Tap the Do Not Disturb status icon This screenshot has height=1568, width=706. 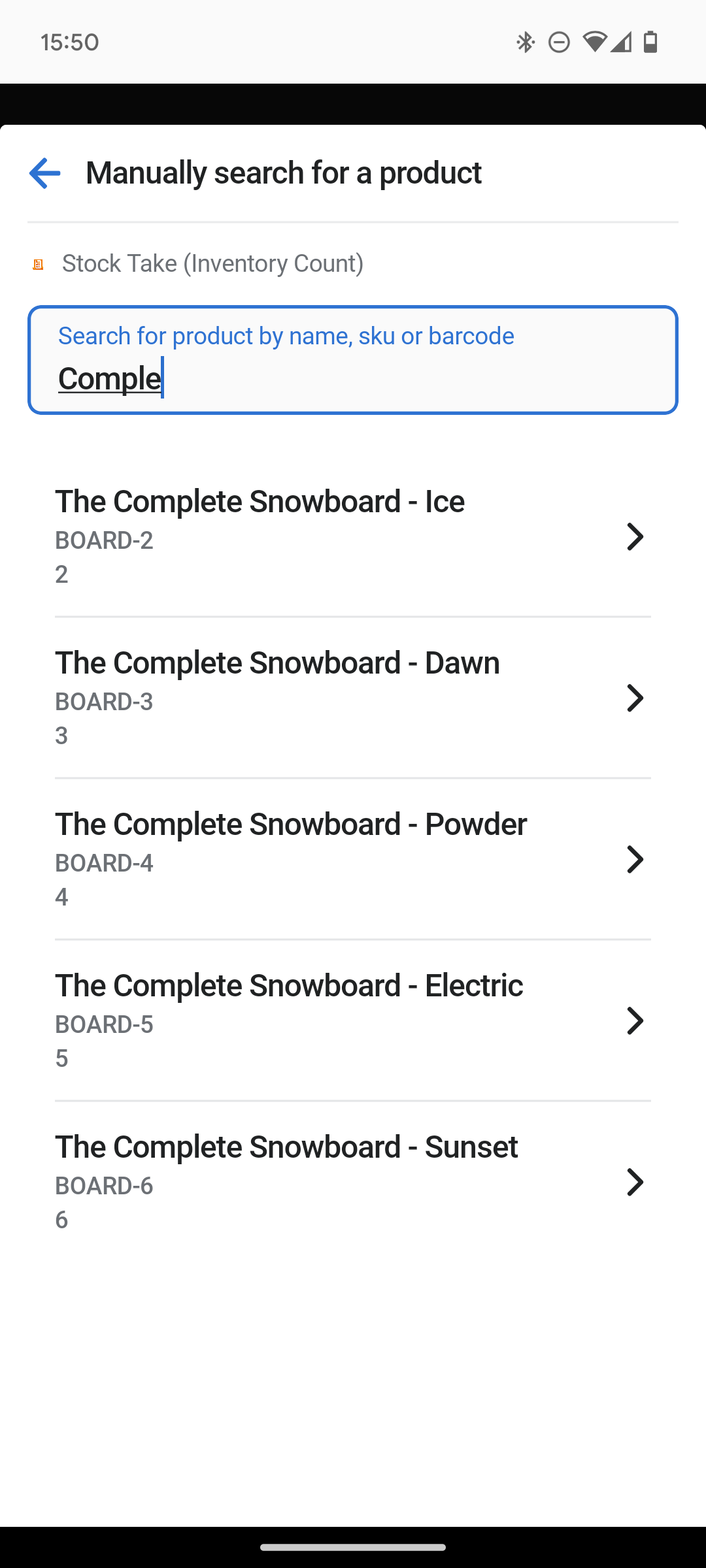(559, 42)
